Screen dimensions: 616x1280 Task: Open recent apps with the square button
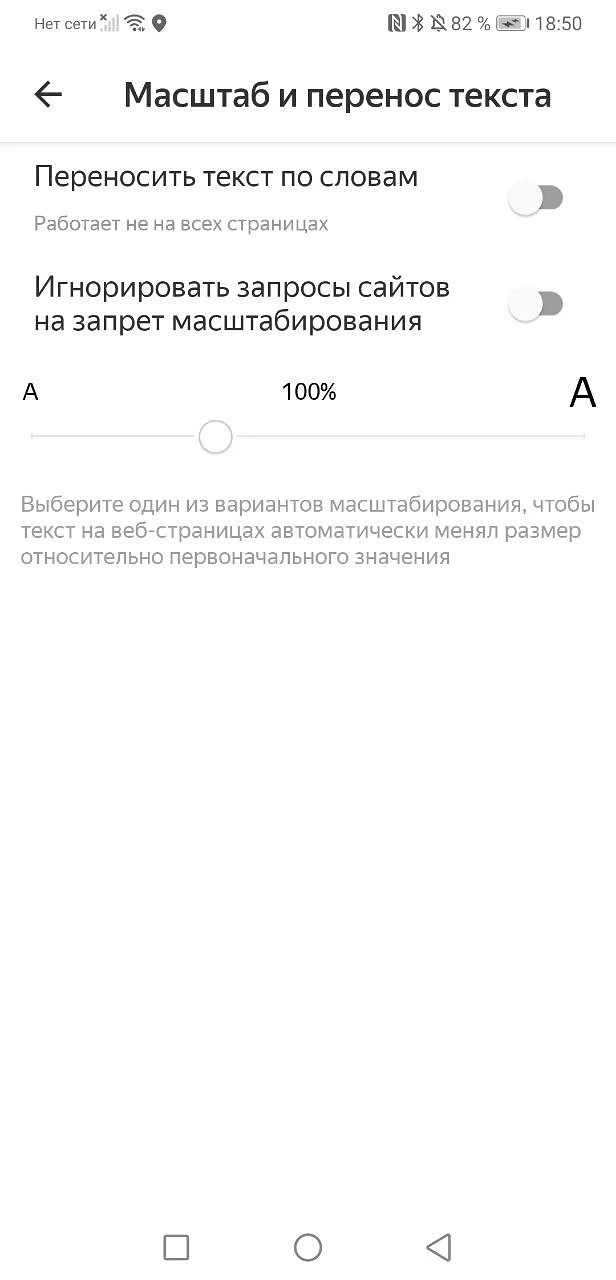pos(176,1247)
